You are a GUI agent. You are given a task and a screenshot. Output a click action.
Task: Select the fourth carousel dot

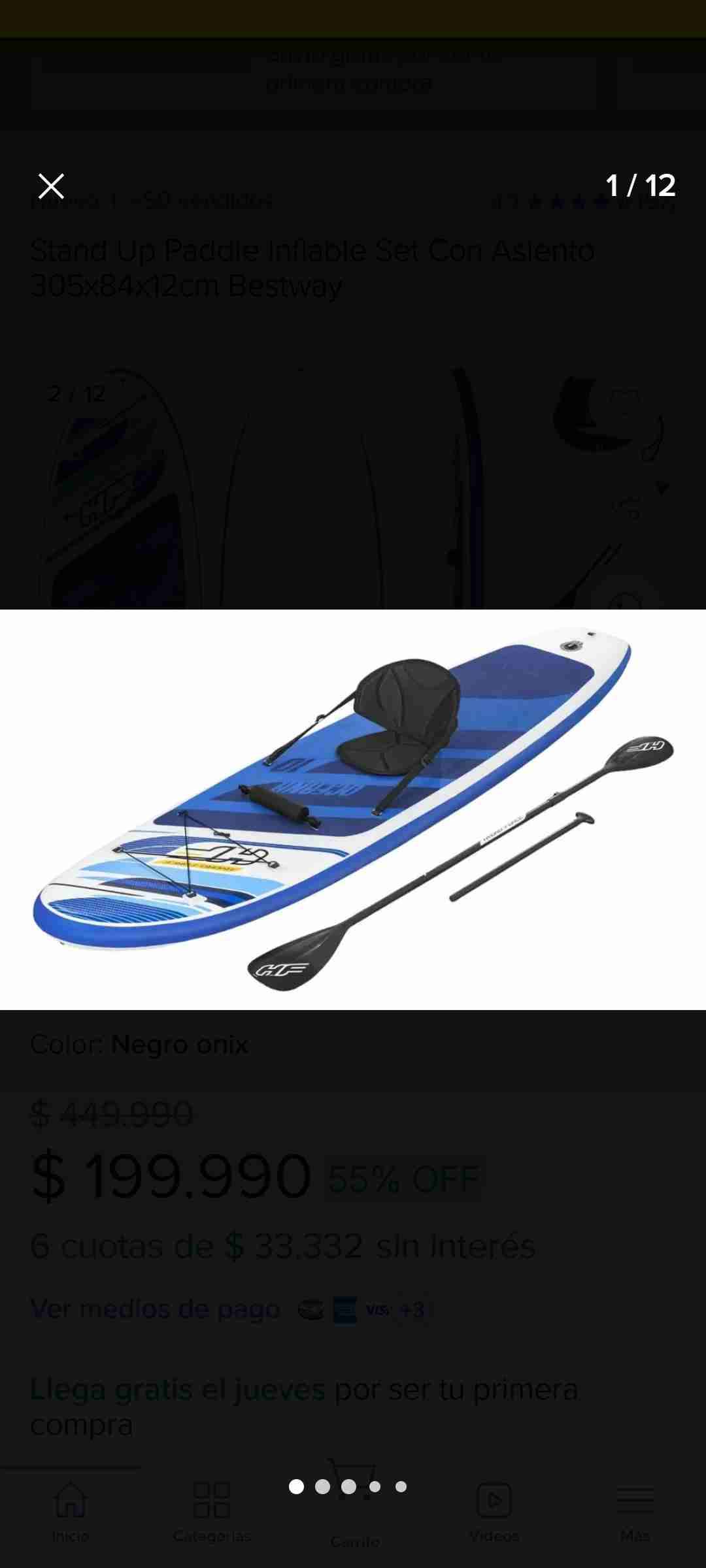click(x=373, y=1488)
